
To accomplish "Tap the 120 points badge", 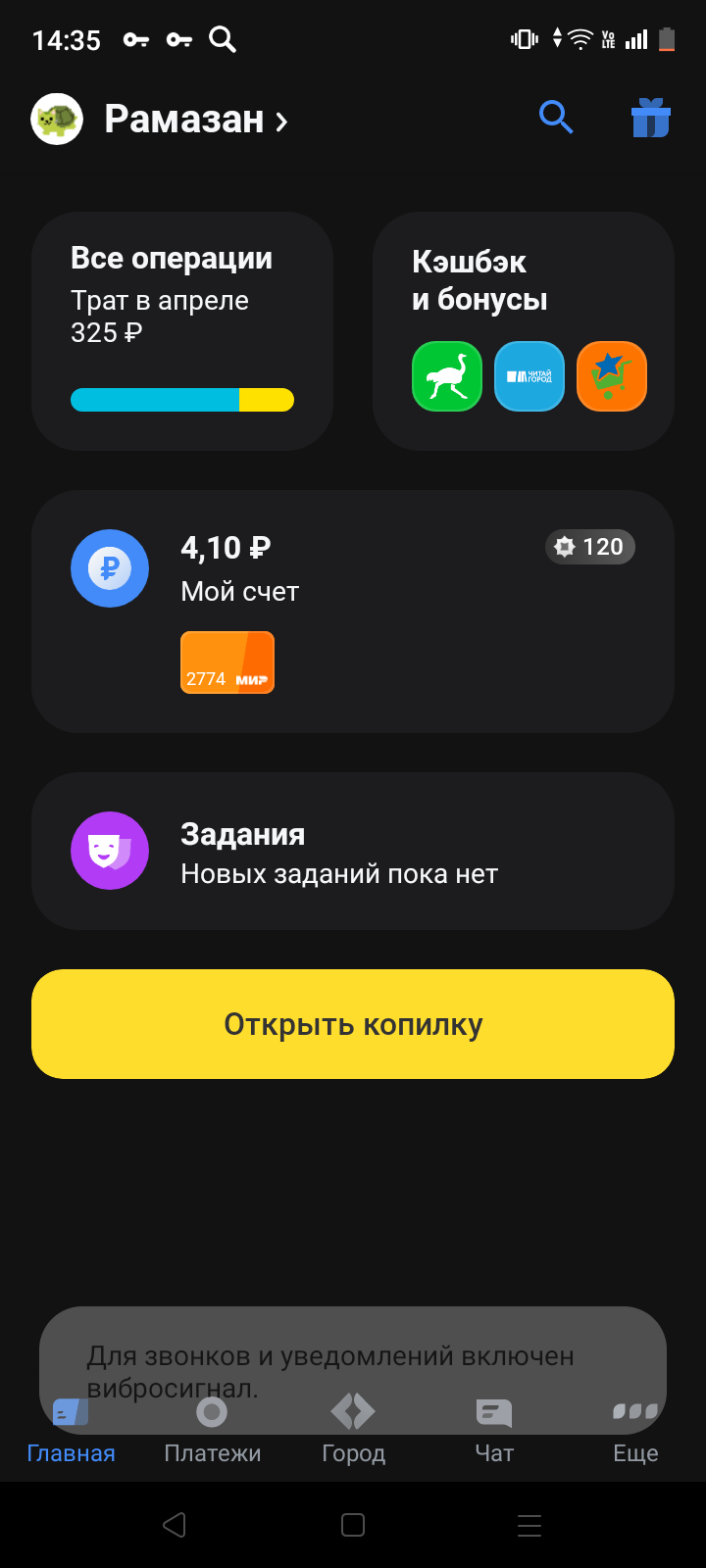I will [x=590, y=547].
